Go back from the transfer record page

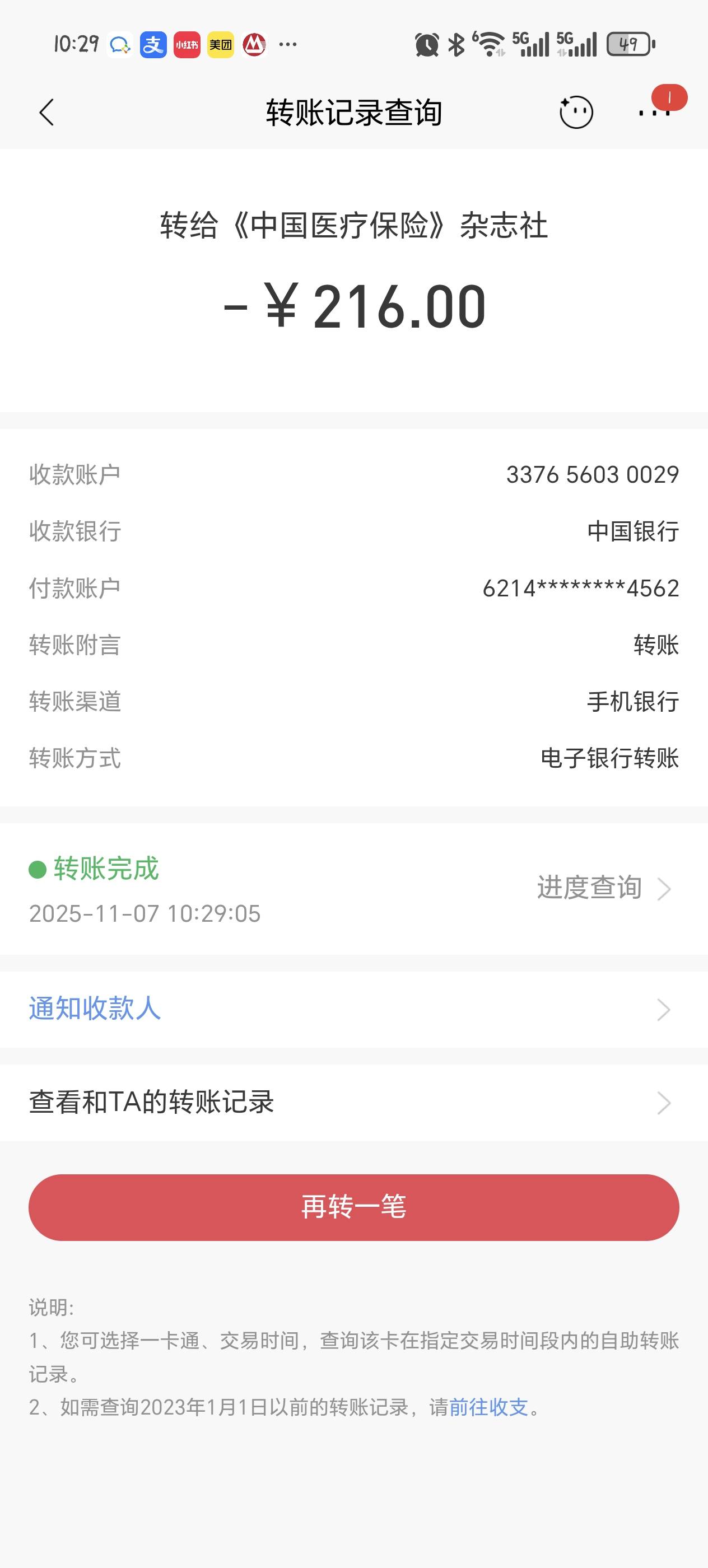click(47, 113)
